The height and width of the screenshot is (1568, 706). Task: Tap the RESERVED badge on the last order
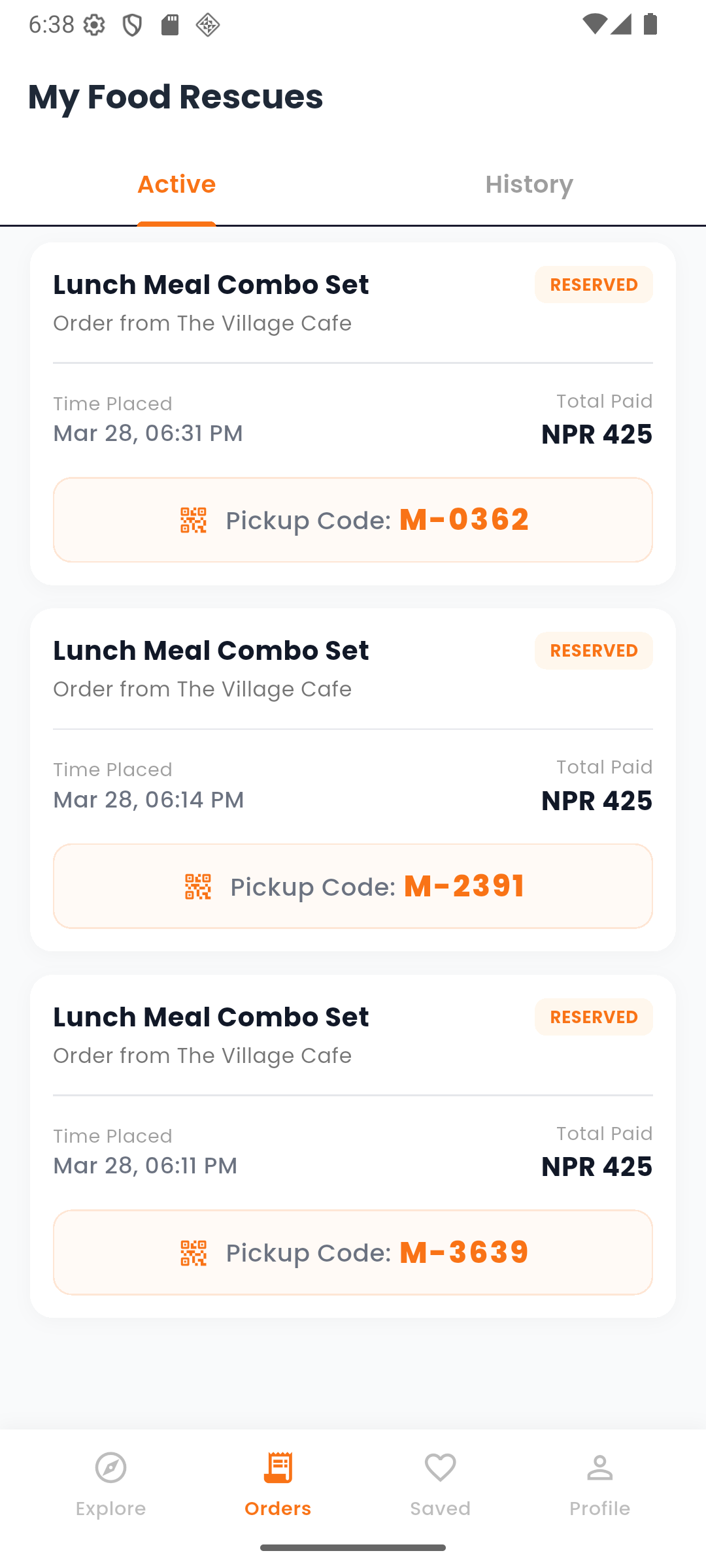(593, 1017)
